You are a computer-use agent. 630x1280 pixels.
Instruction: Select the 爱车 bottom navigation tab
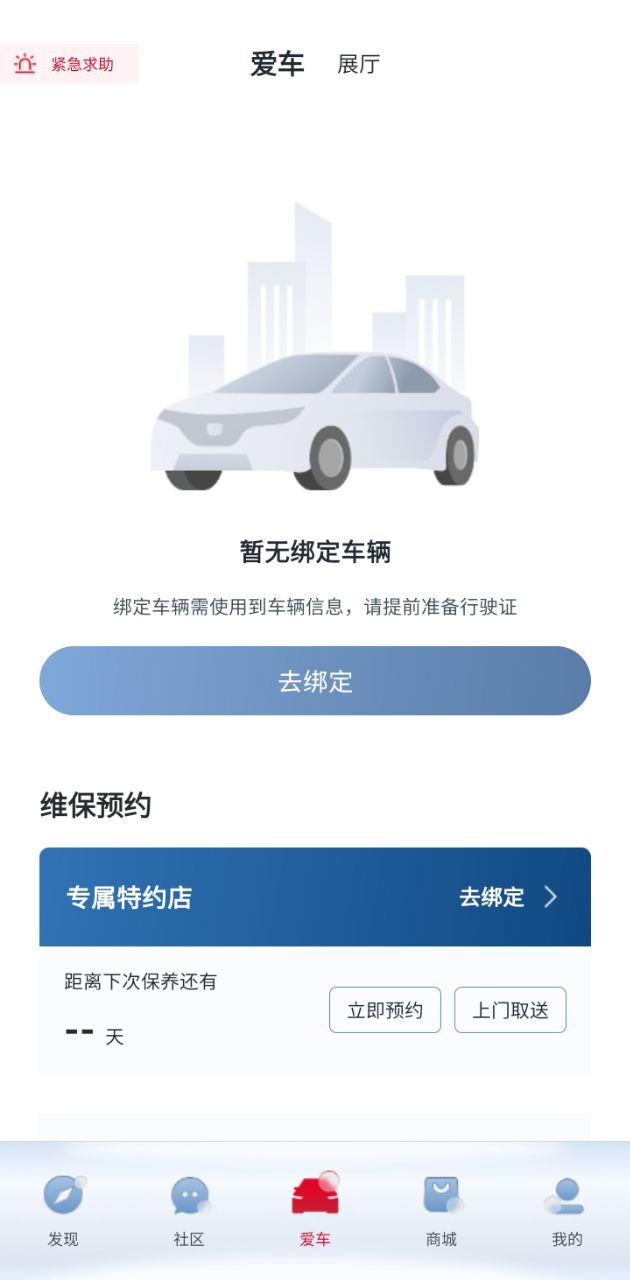pyautogui.click(x=315, y=1211)
